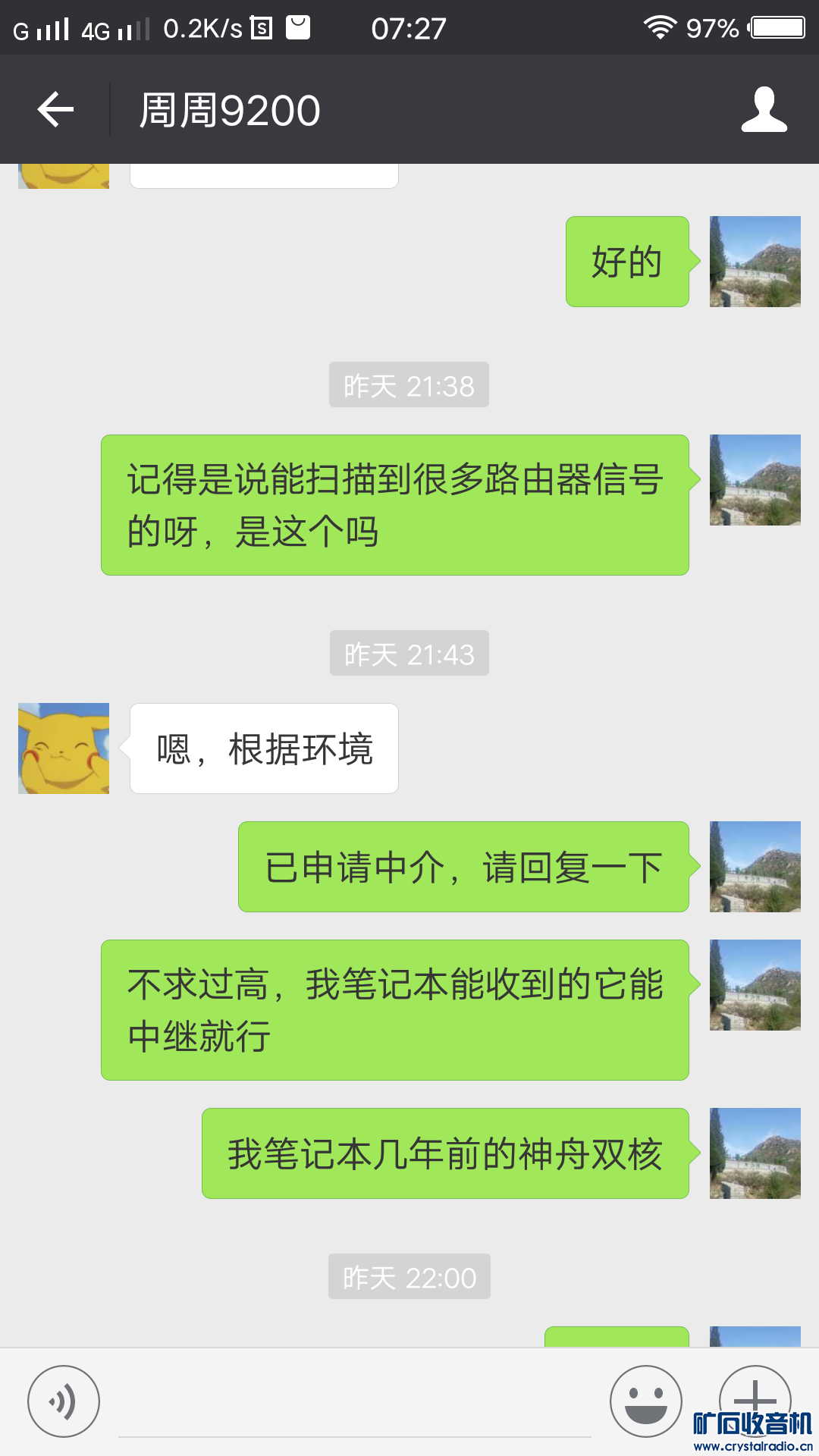This screenshot has width=819, height=1456.
Task: Switch to voice message input
Action: (64, 1401)
